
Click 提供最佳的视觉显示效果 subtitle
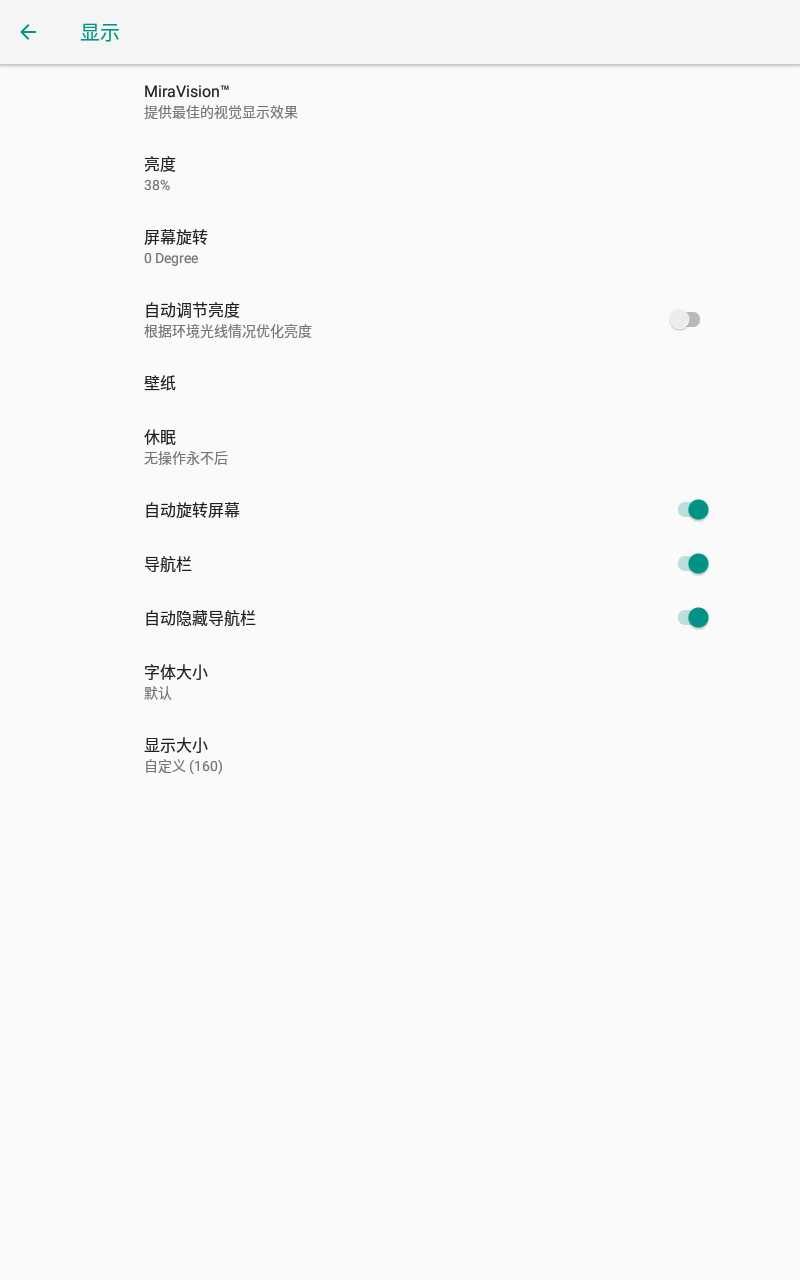click(220, 112)
